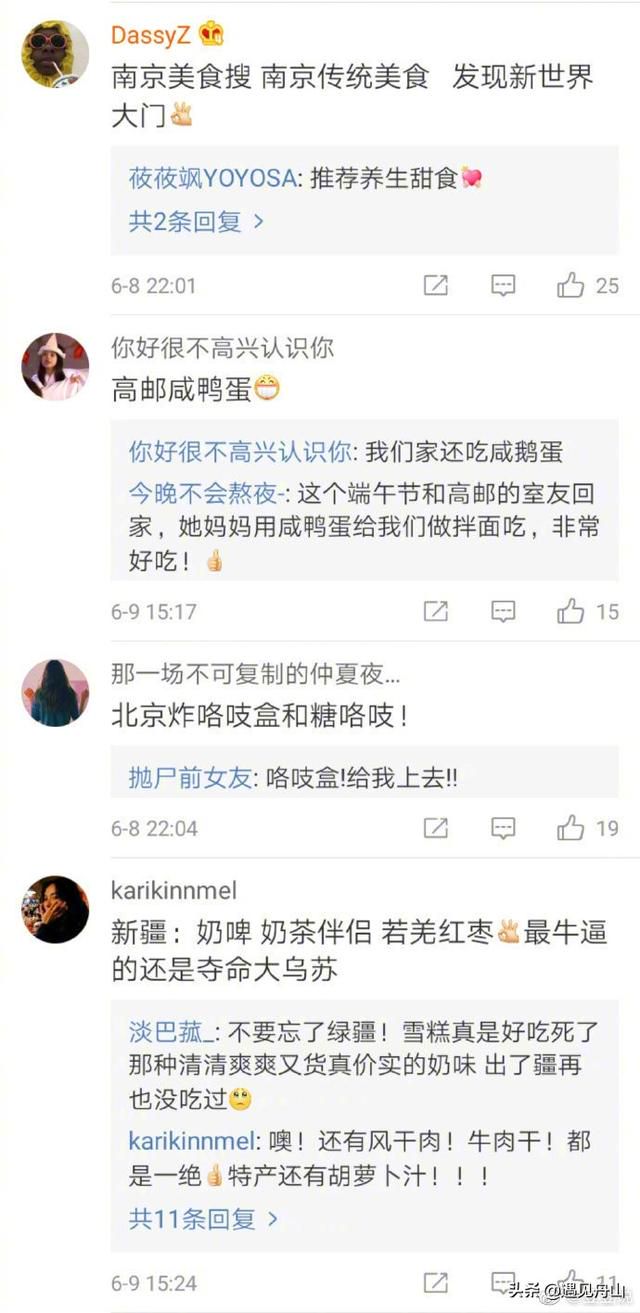Reply to DassyZ's comment
Image resolution: width=640 pixels, height=1313 pixels.
503,285
